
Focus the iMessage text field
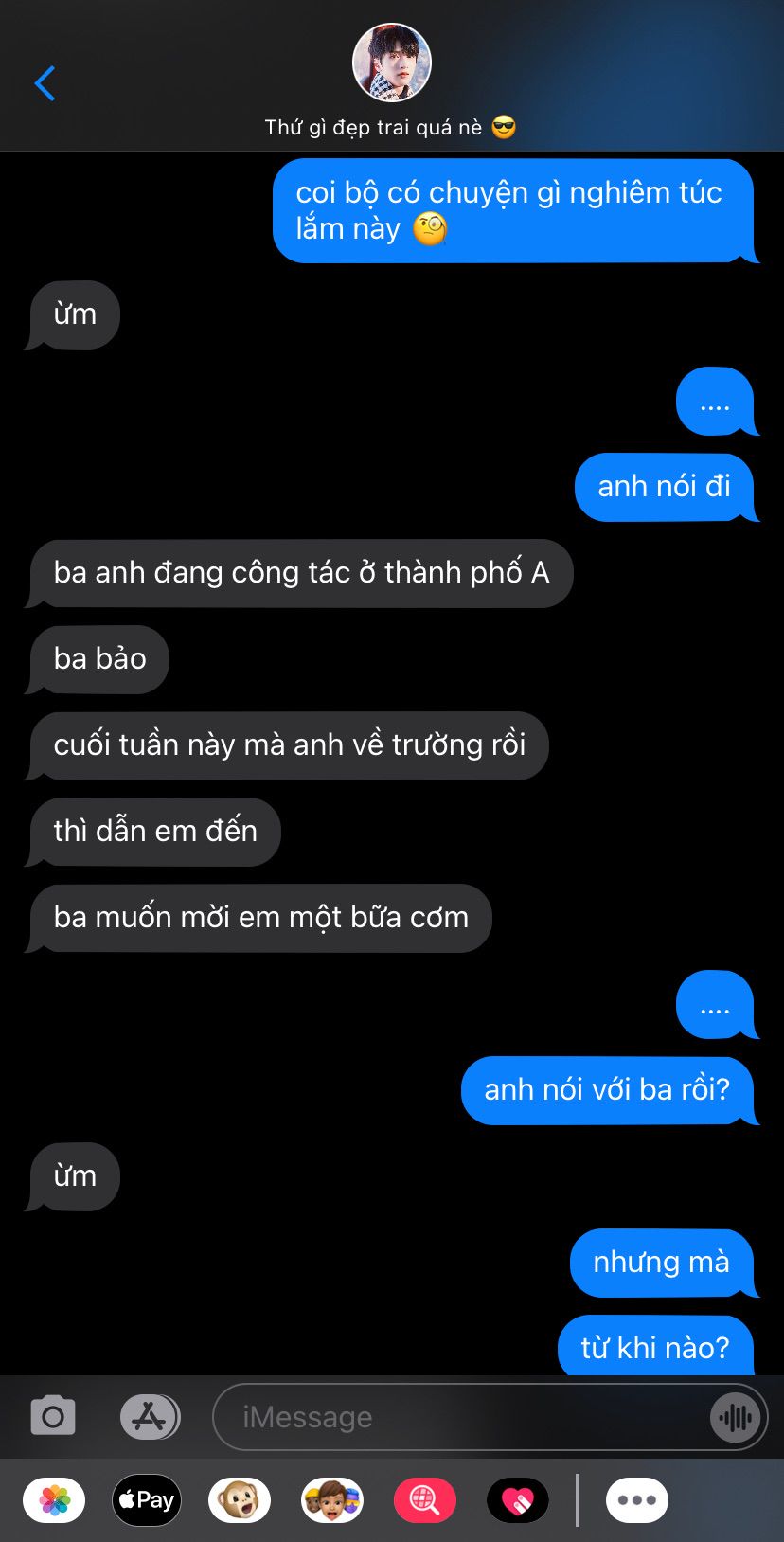click(454, 1417)
